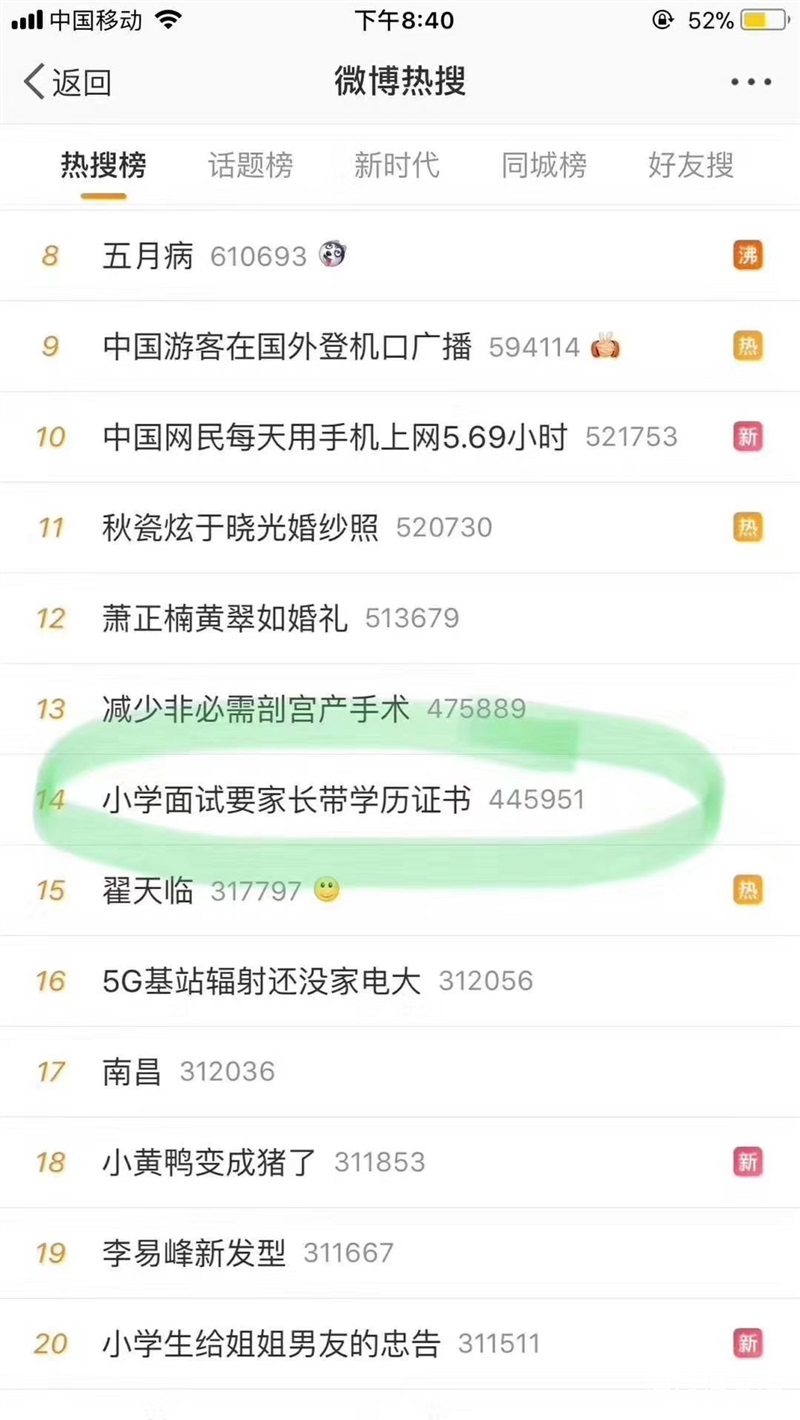This screenshot has height=1420, width=800.
Task: View 李易峰新发型 topic
Action: 400,1253
